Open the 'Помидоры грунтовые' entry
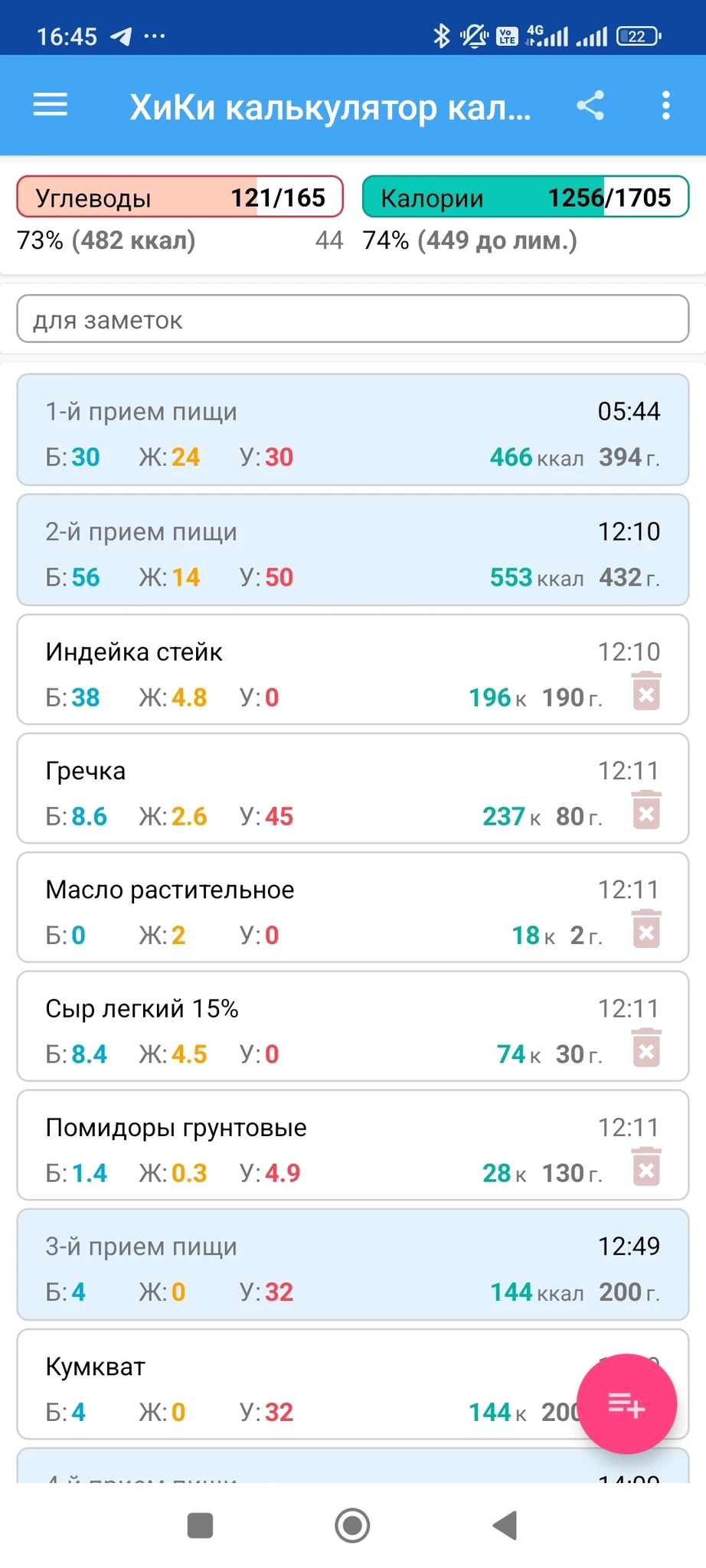706x1568 pixels. tap(306, 1146)
